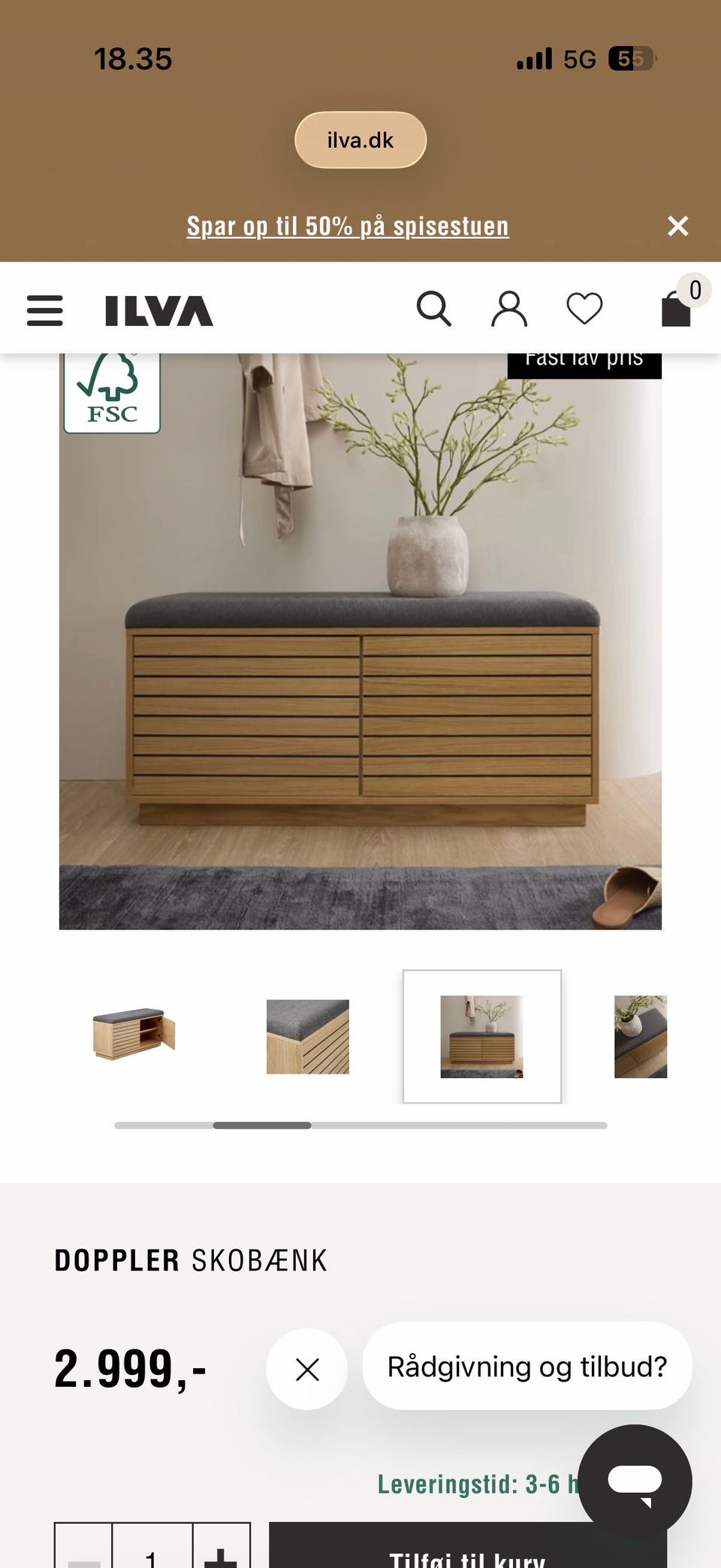Increase quantity with the plus button
This screenshot has height=1568, width=721.
click(x=221, y=1546)
